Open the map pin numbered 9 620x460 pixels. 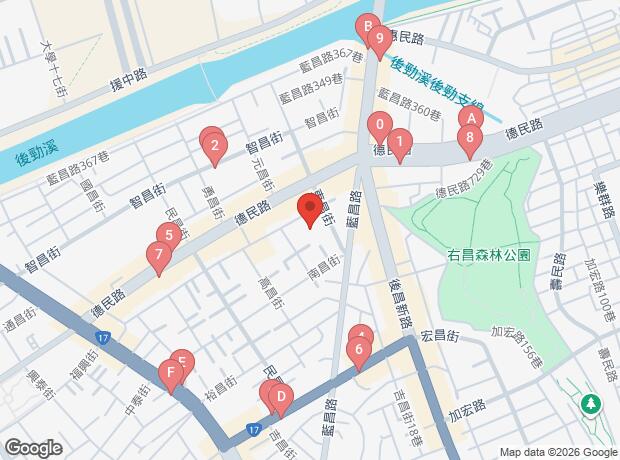(x=378, y=40)
